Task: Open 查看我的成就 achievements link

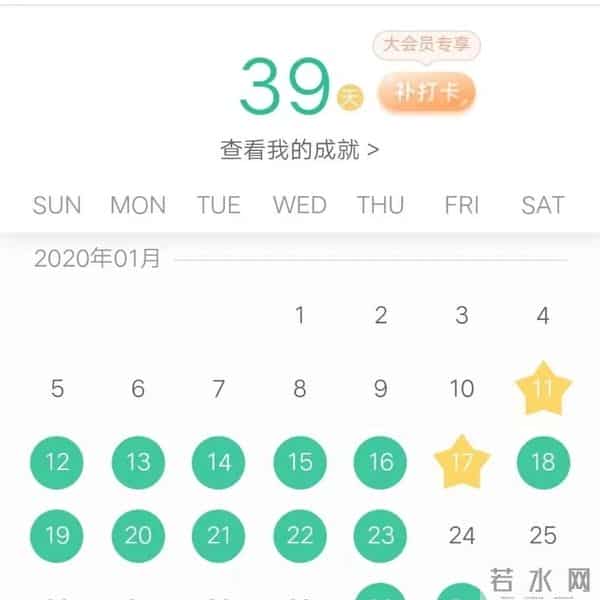Action: pos(300,150)
